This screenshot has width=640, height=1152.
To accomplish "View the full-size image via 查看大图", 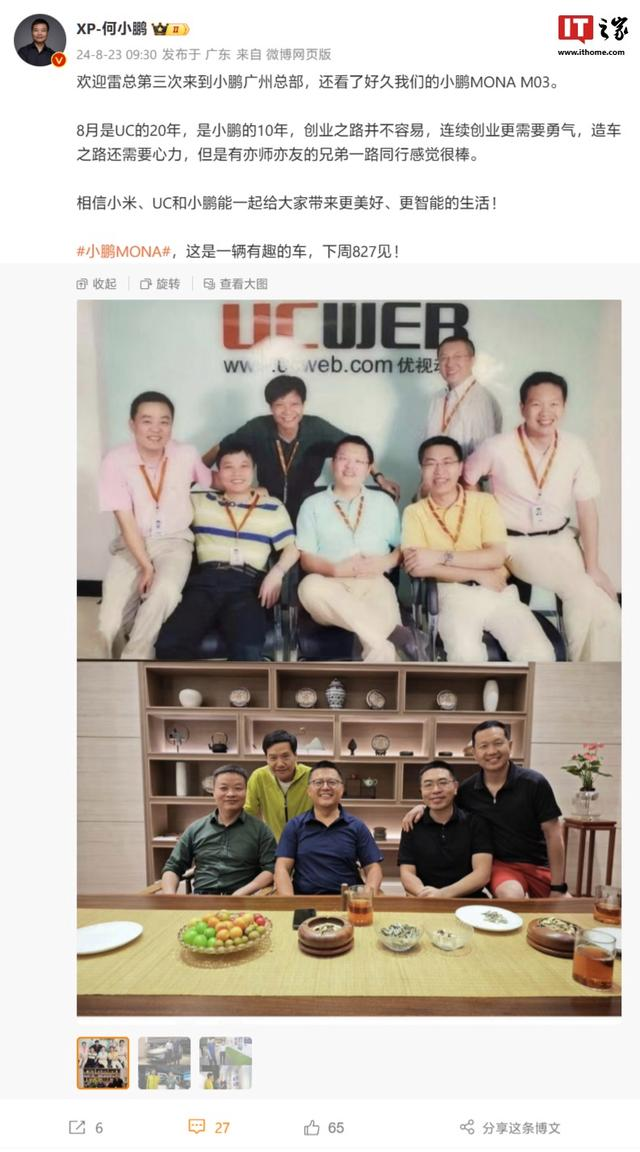I will (x=235, y=284).
